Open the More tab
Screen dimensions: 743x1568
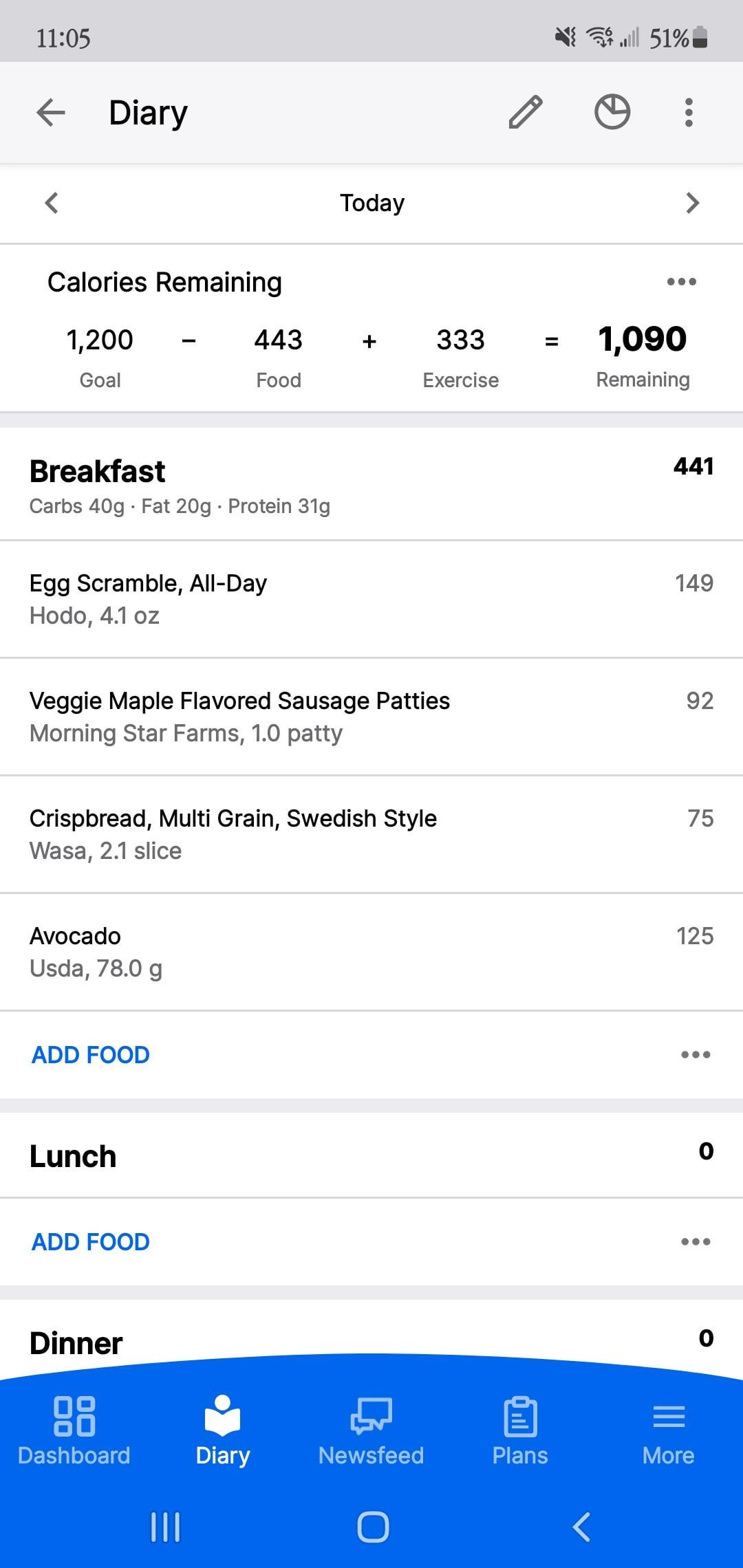pyautogui.click(x=668, y=1430)
